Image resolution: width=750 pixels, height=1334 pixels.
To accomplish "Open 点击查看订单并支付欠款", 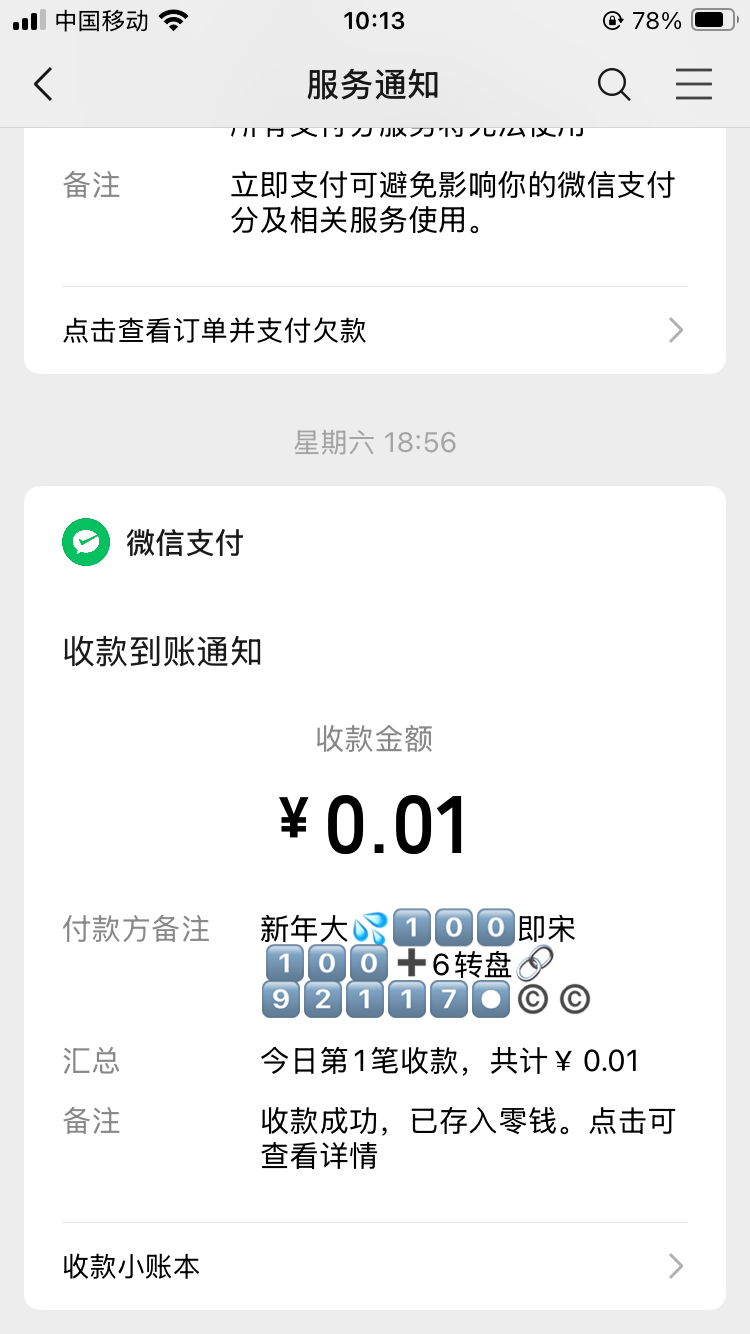I will (x=374, y=330).
